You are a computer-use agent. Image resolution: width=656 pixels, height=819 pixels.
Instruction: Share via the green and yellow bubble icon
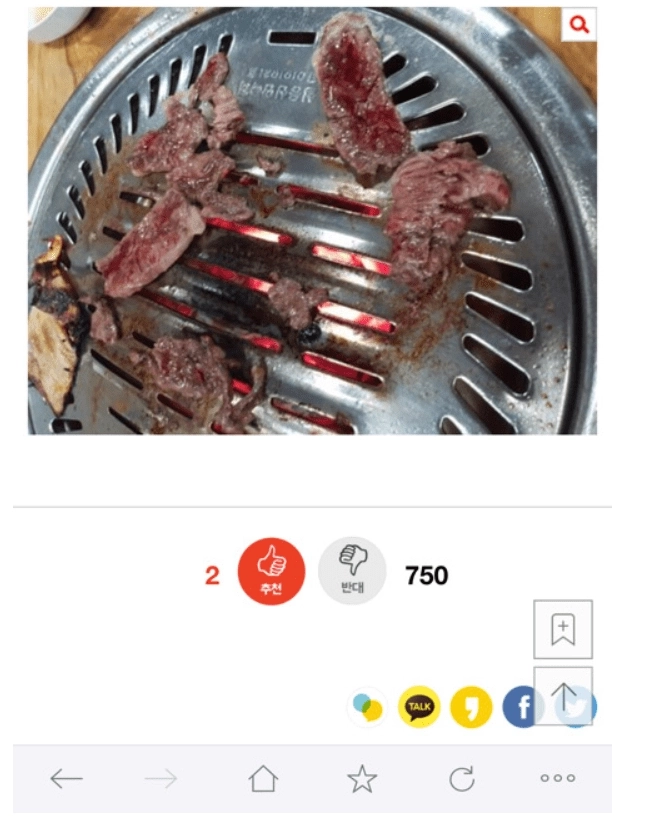click(367, 707)
